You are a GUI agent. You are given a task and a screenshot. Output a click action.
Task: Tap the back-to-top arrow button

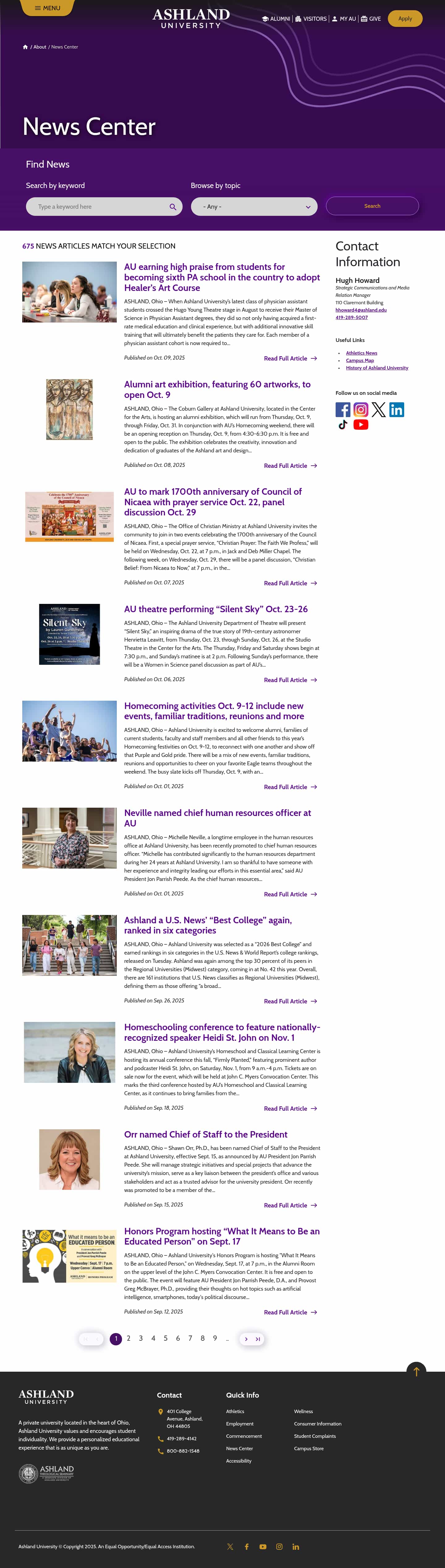(416, 1371)
